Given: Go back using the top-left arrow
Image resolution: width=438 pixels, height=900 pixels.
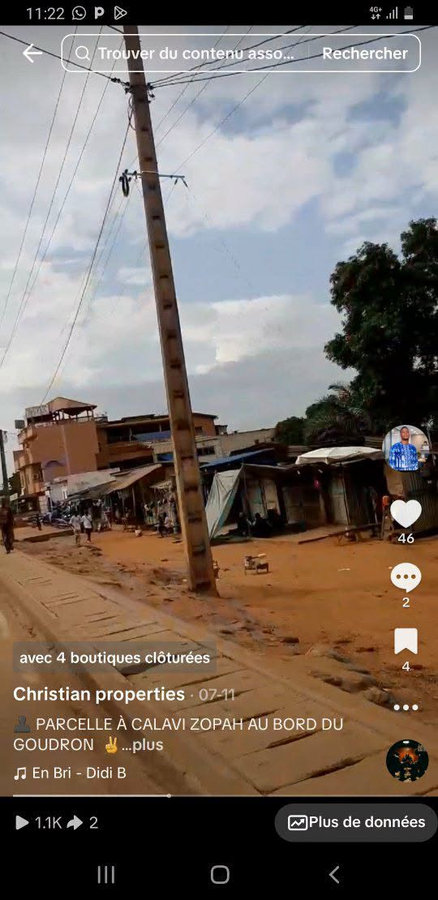Looking at the screenshot, I should tap(32, 53).
